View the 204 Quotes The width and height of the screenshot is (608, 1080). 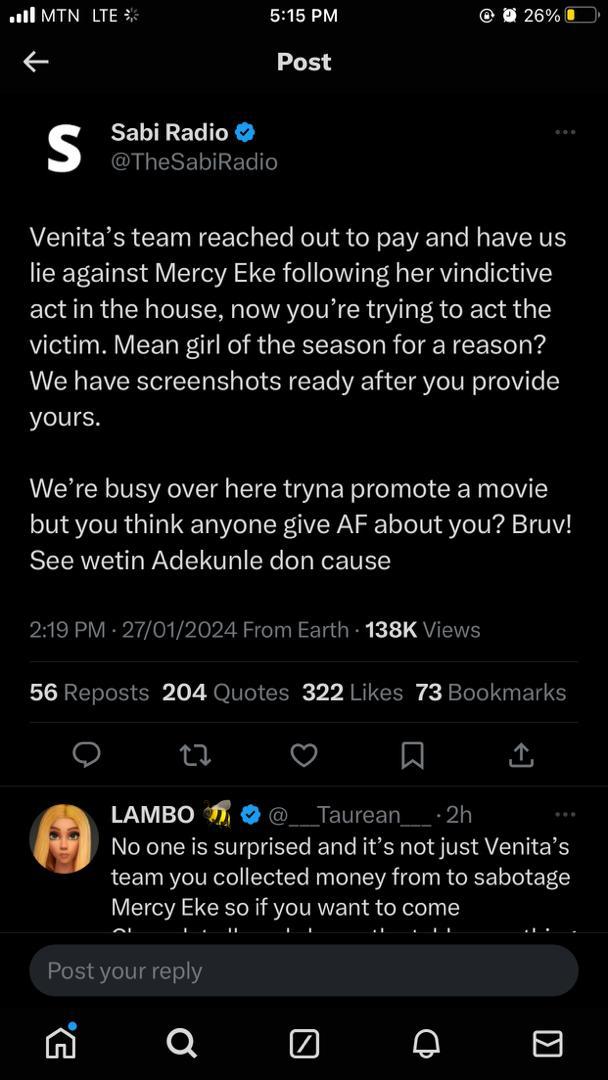pyautogui.click(x=225, y=692)
